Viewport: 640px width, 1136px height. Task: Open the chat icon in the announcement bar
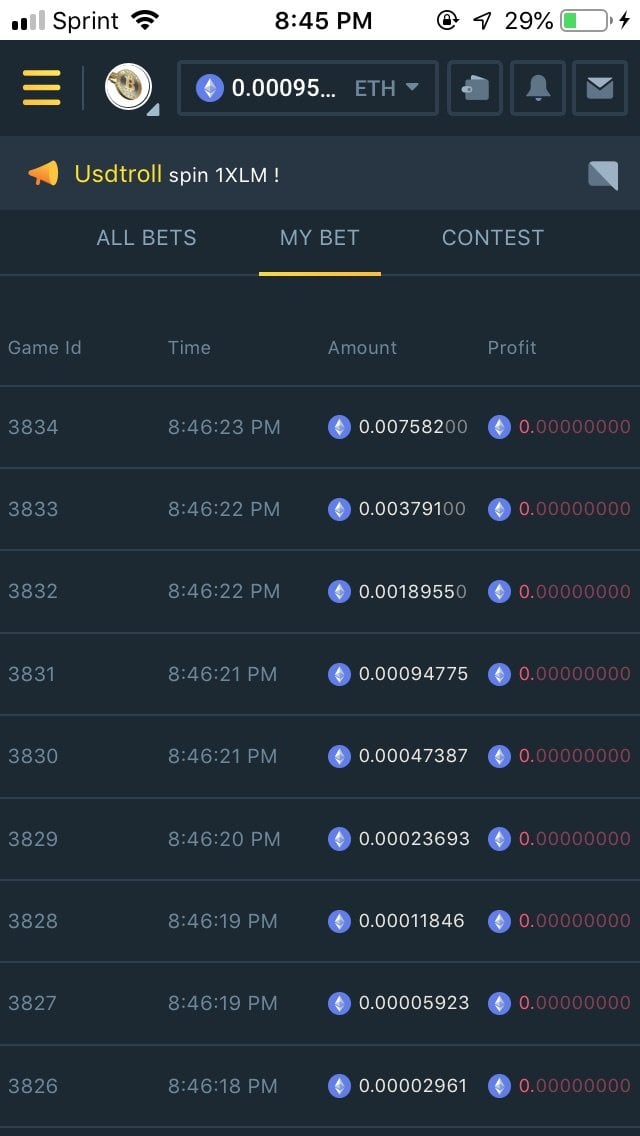(x=603, y=175)
